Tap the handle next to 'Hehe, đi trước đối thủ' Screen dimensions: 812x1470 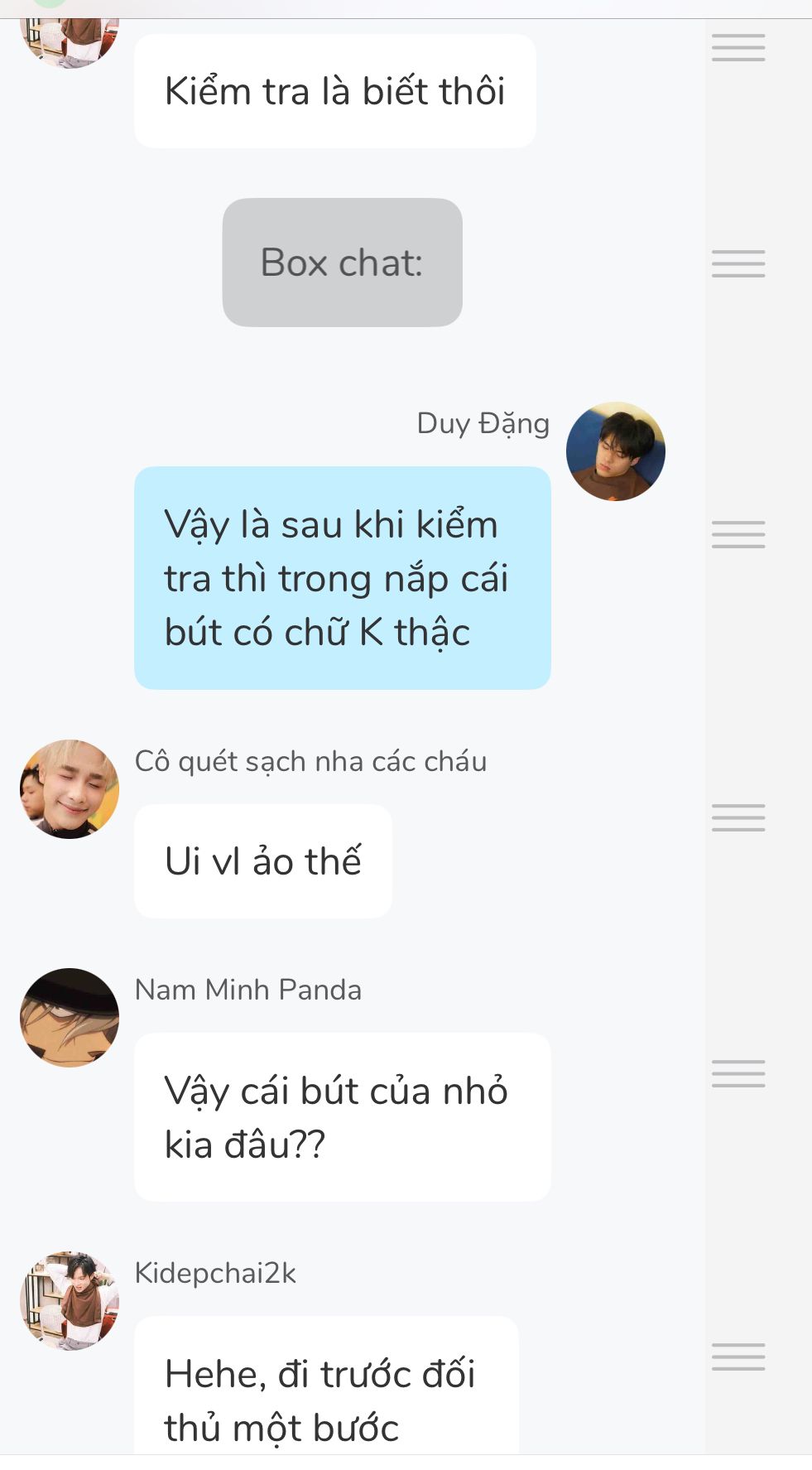point(738,1357)
